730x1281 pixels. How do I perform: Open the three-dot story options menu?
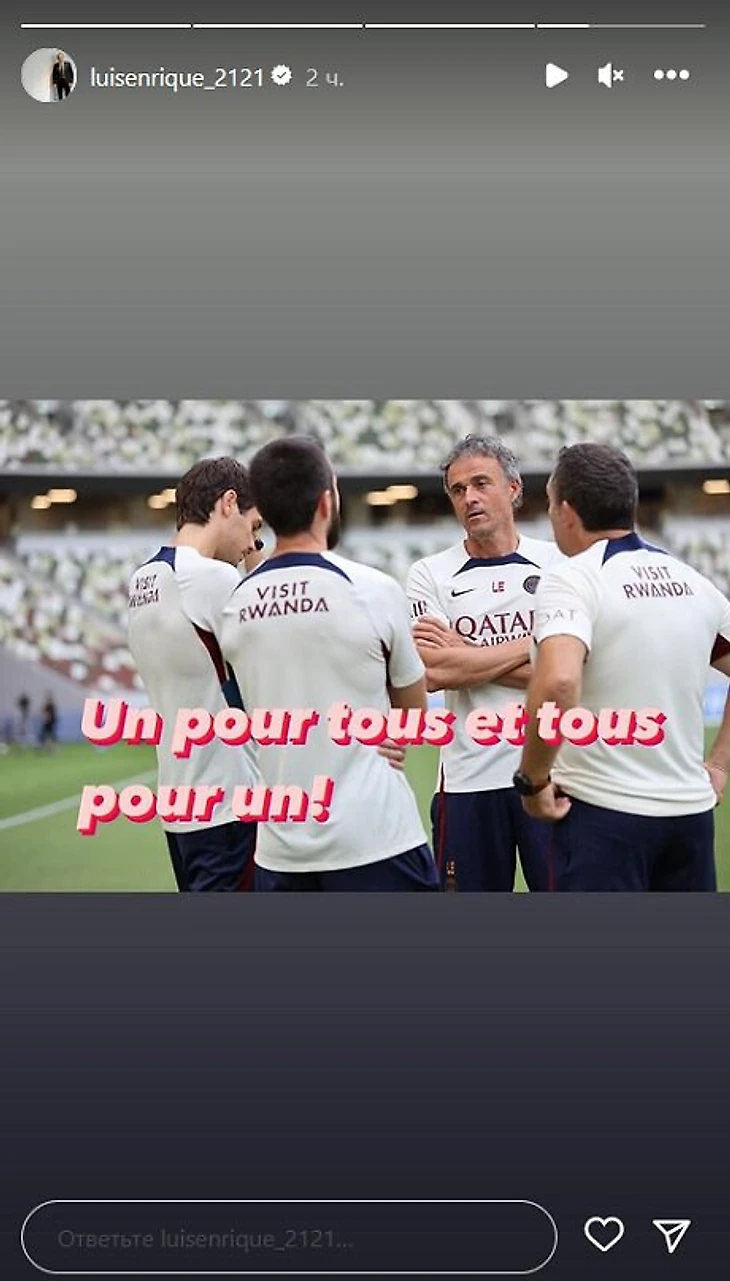coord(671,75)
